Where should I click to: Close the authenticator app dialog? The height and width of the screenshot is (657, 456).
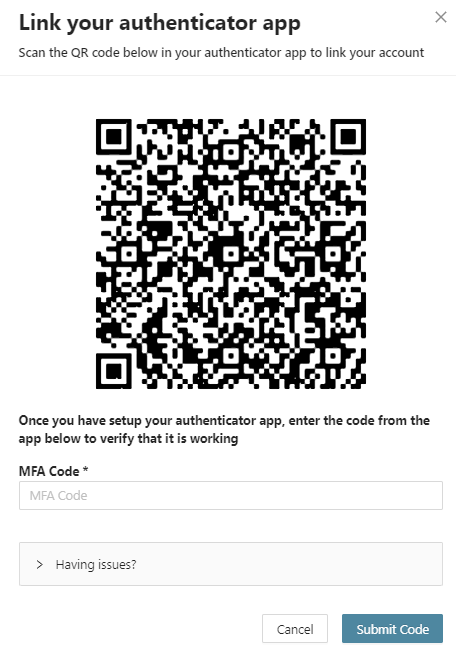point(440,17)
